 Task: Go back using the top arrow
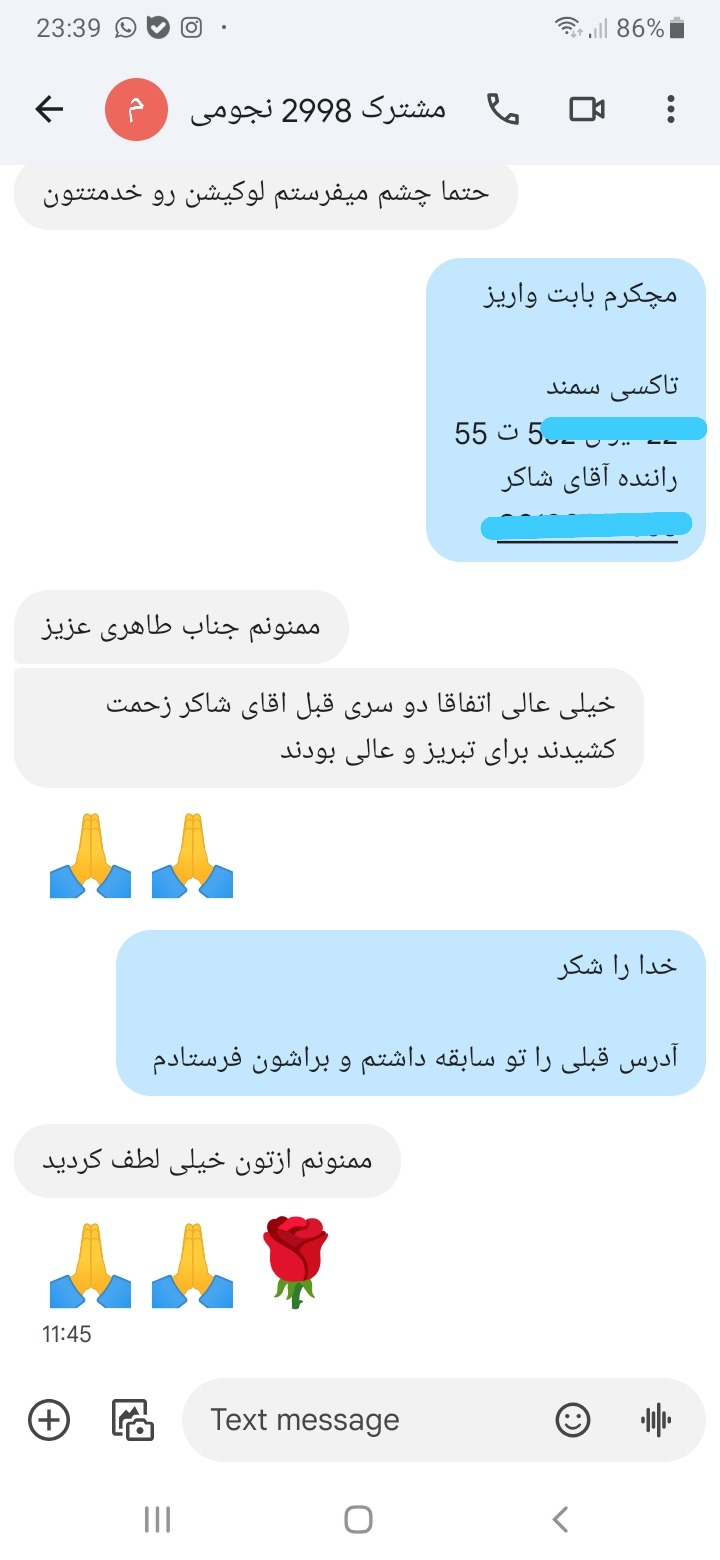(x=49, y=110)
